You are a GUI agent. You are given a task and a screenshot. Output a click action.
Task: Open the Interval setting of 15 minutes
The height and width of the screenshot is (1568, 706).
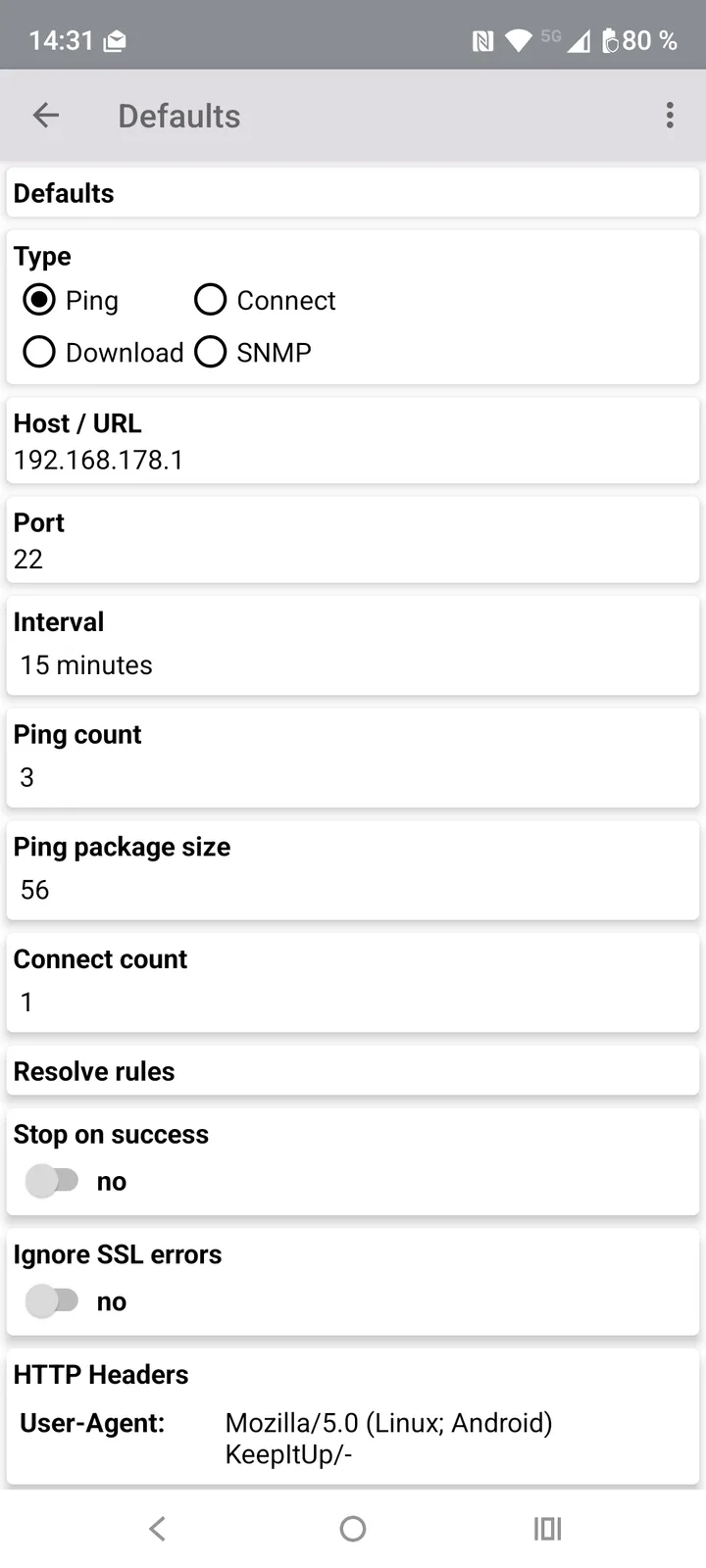pos(353,646)
